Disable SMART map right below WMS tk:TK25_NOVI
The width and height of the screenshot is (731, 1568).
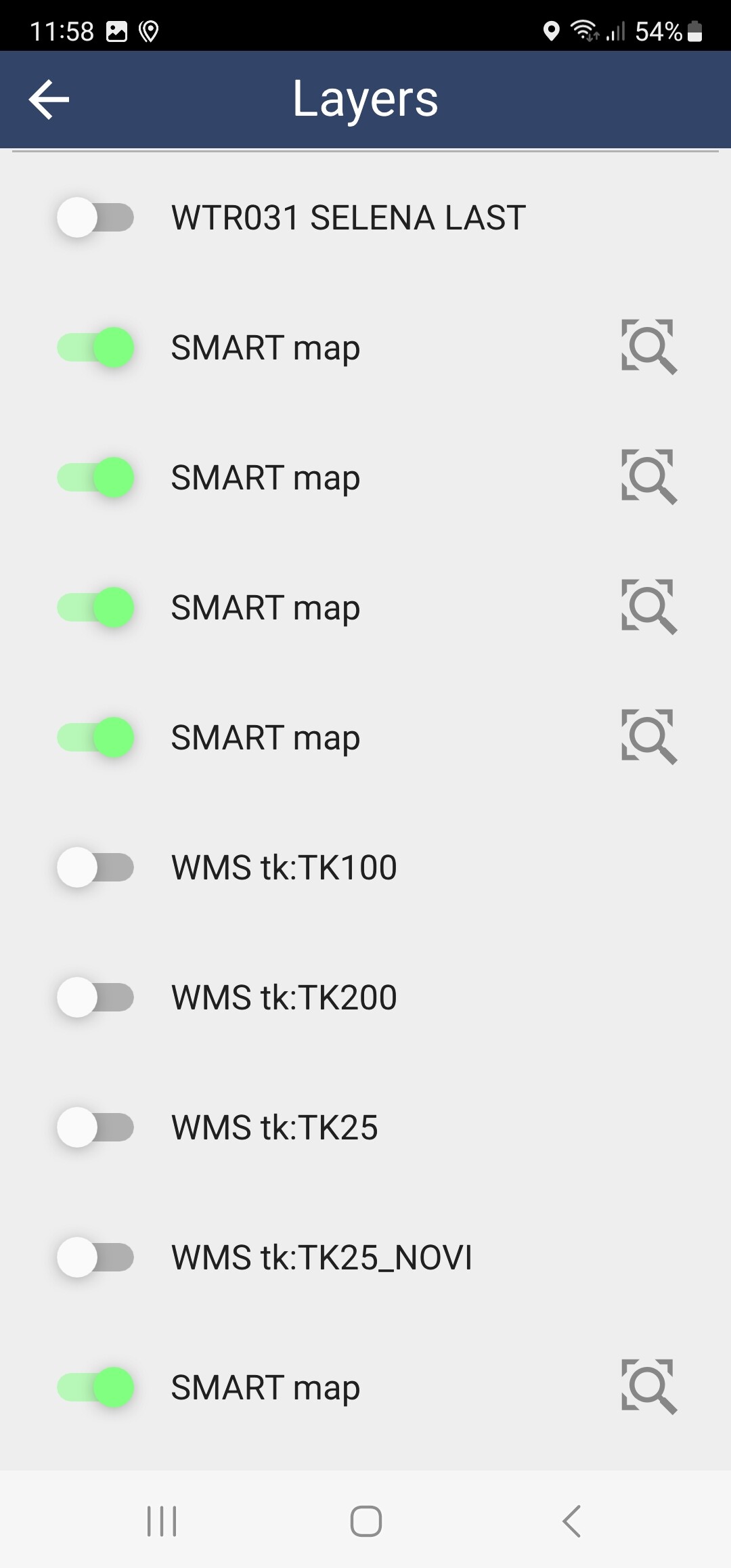pyautogui.click(x=95, y=1387)
